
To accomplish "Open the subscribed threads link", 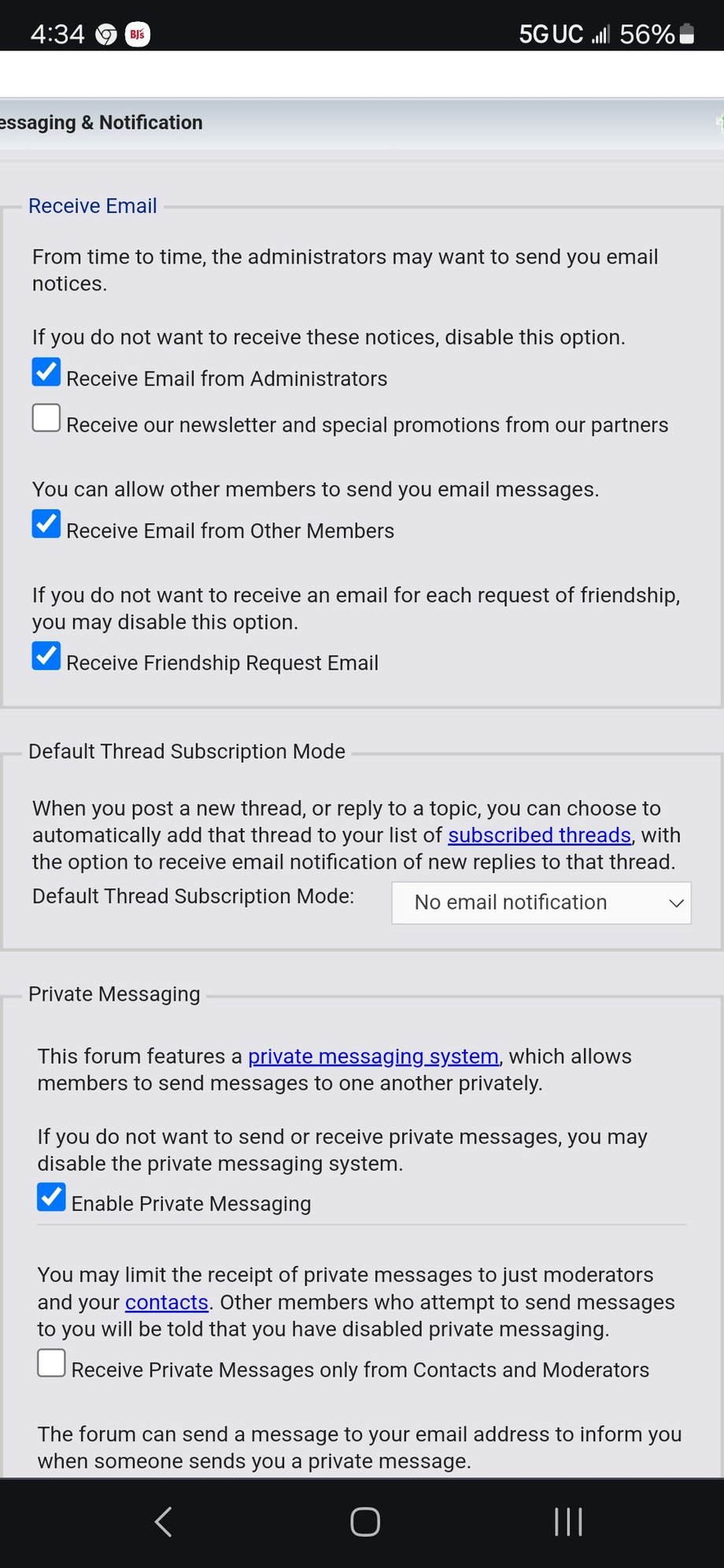I will [539, 835].
